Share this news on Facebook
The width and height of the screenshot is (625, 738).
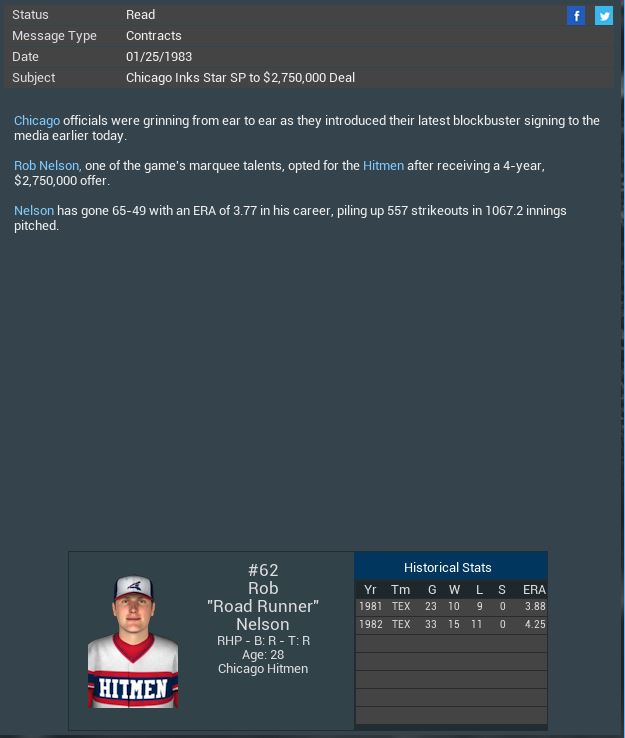click(x=576, y=15)
